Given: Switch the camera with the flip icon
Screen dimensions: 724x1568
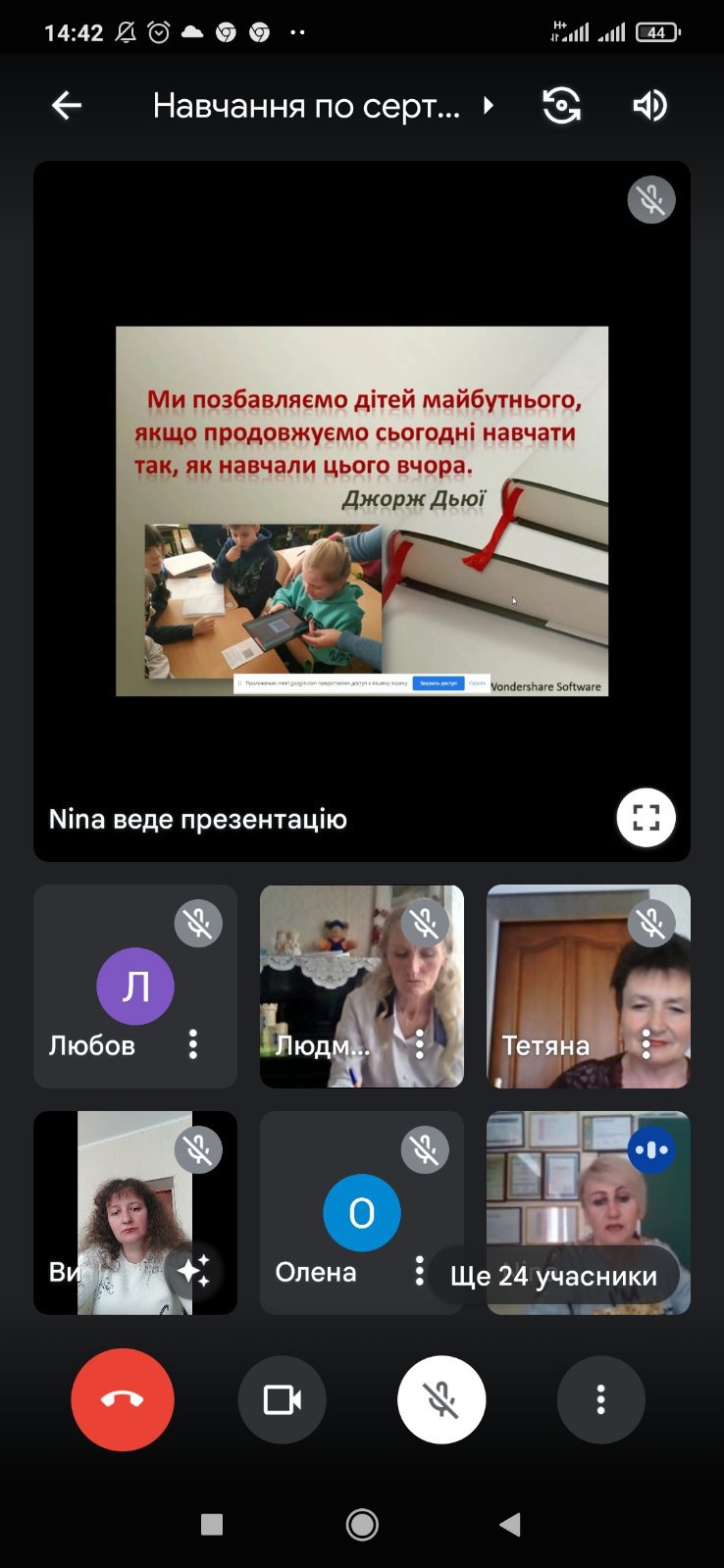Looking at the screenshot, I should [562, 106].
